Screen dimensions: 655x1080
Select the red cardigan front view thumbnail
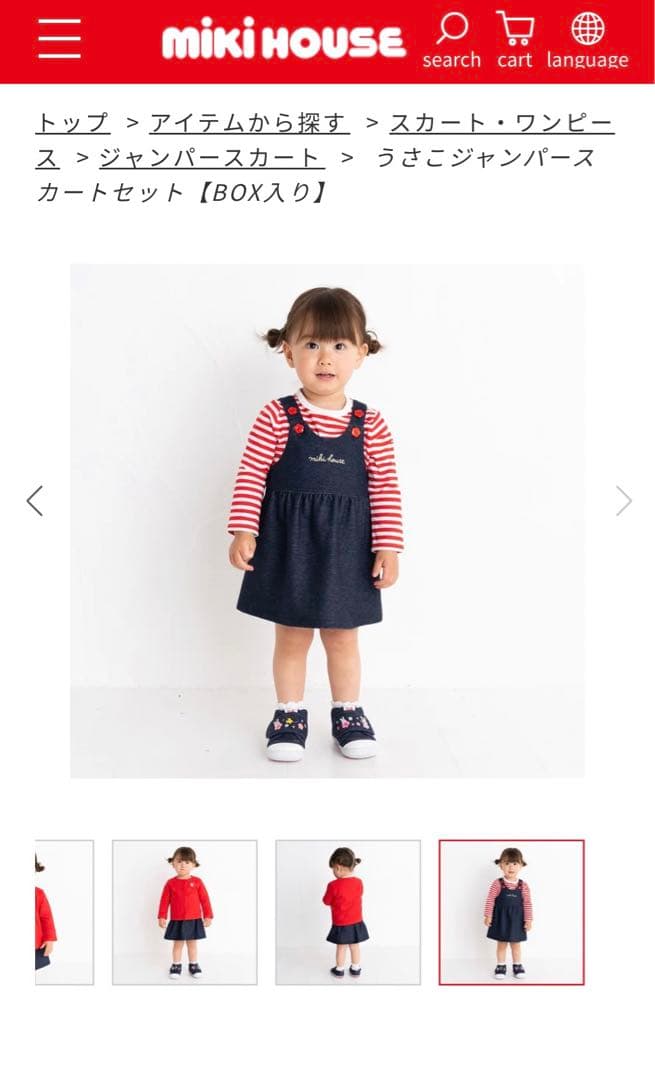(184, 912)
